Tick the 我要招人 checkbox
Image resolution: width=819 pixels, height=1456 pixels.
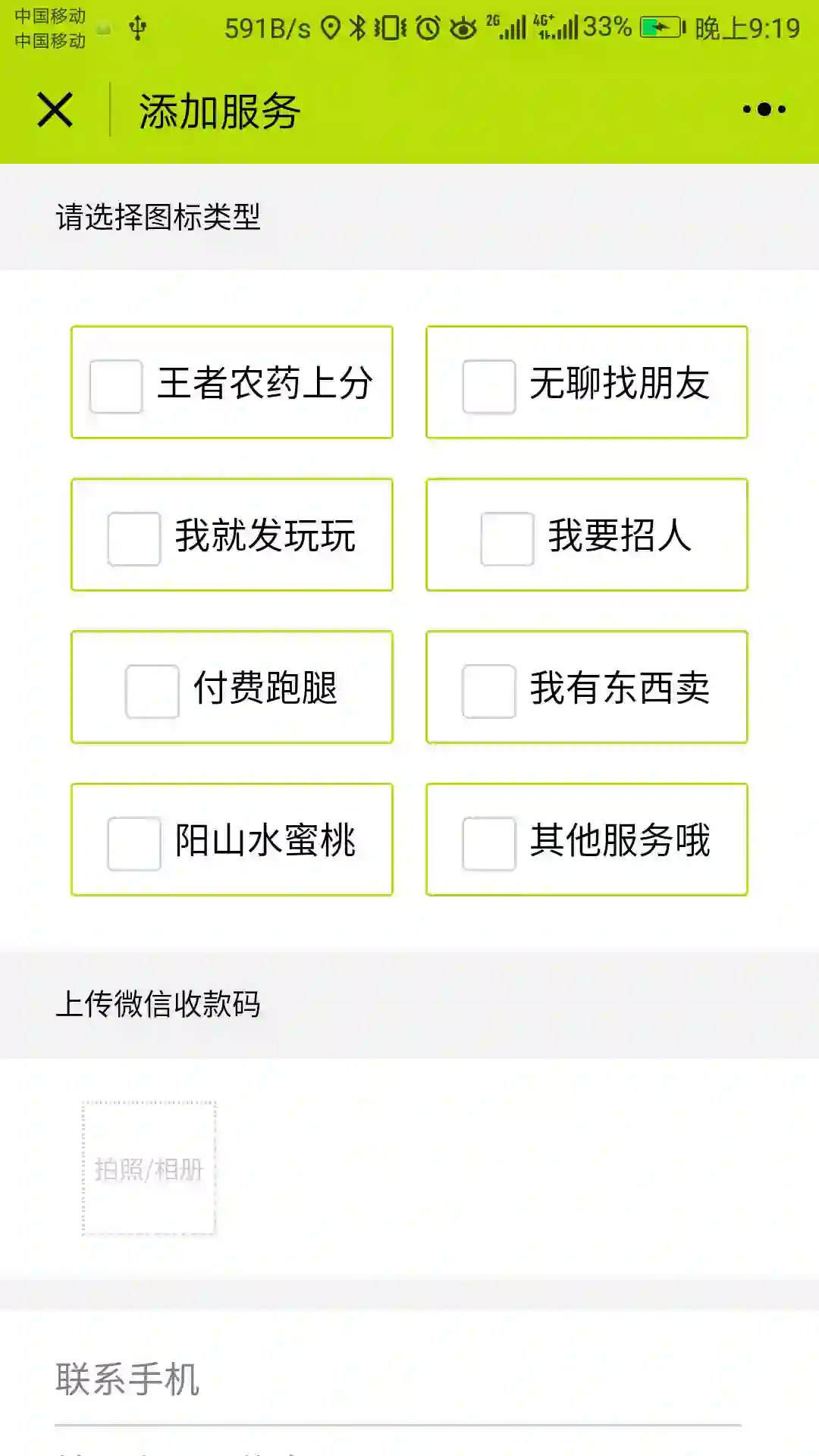tap(507, 538)
